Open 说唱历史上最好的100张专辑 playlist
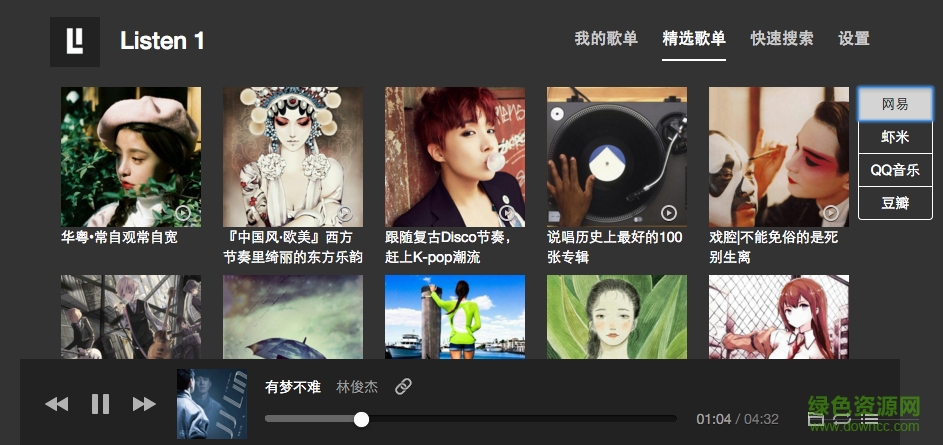The width and height of the screenshot is (943, 445). click(x=617, y=157)
